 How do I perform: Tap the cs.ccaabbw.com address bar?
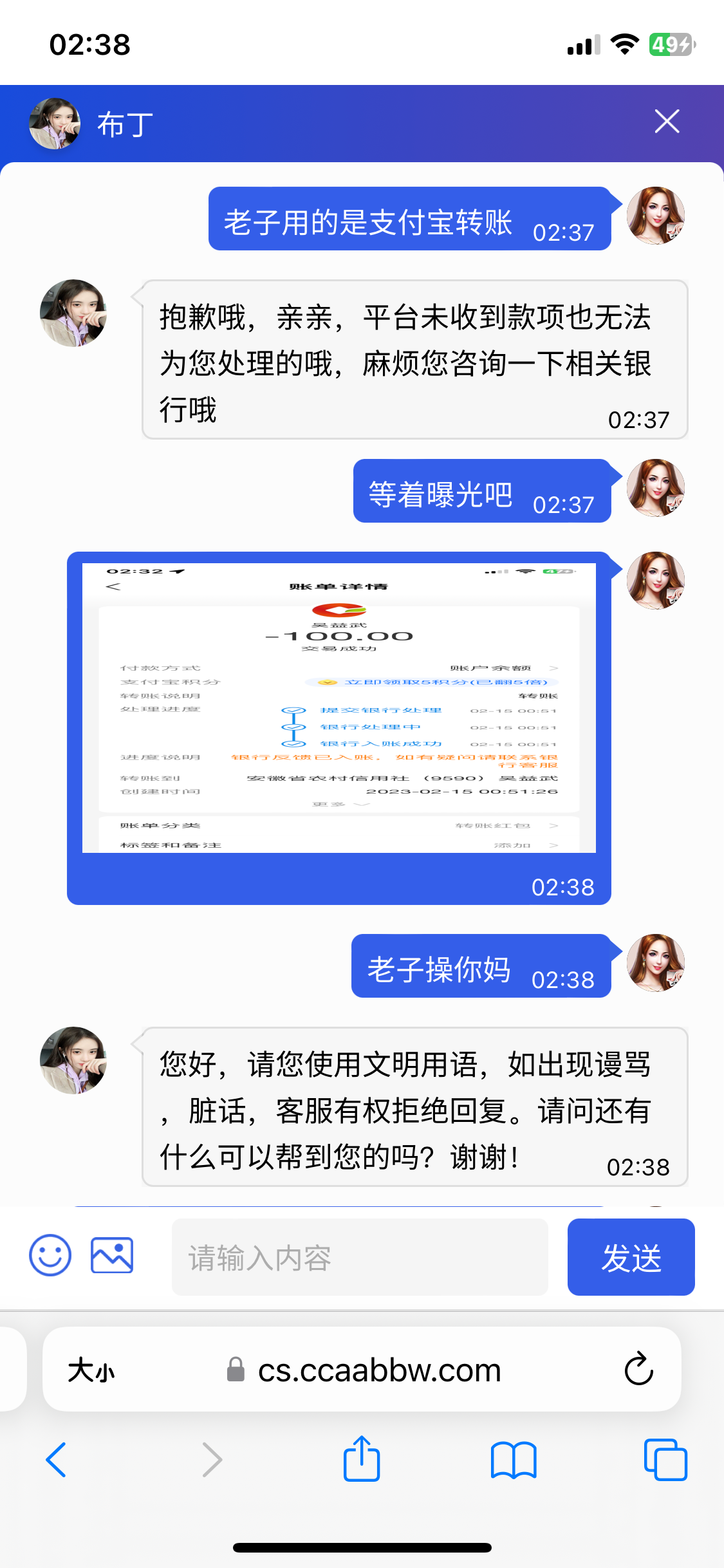pos(379,1370)
